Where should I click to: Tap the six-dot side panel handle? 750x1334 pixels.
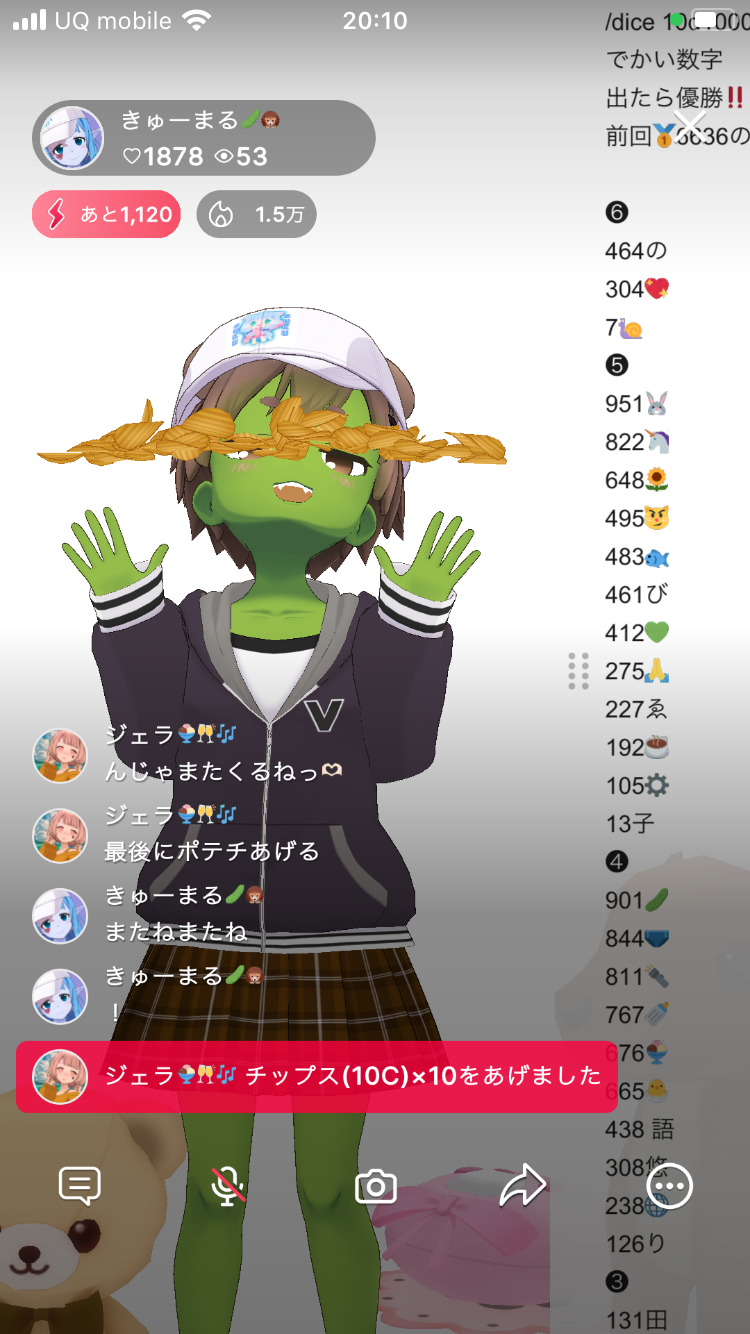click(578, 671)
